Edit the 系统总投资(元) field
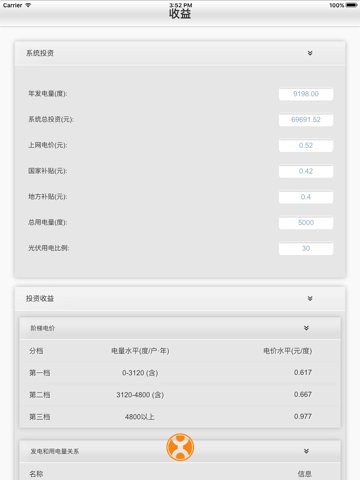360x480 pixels. [306, 120]
